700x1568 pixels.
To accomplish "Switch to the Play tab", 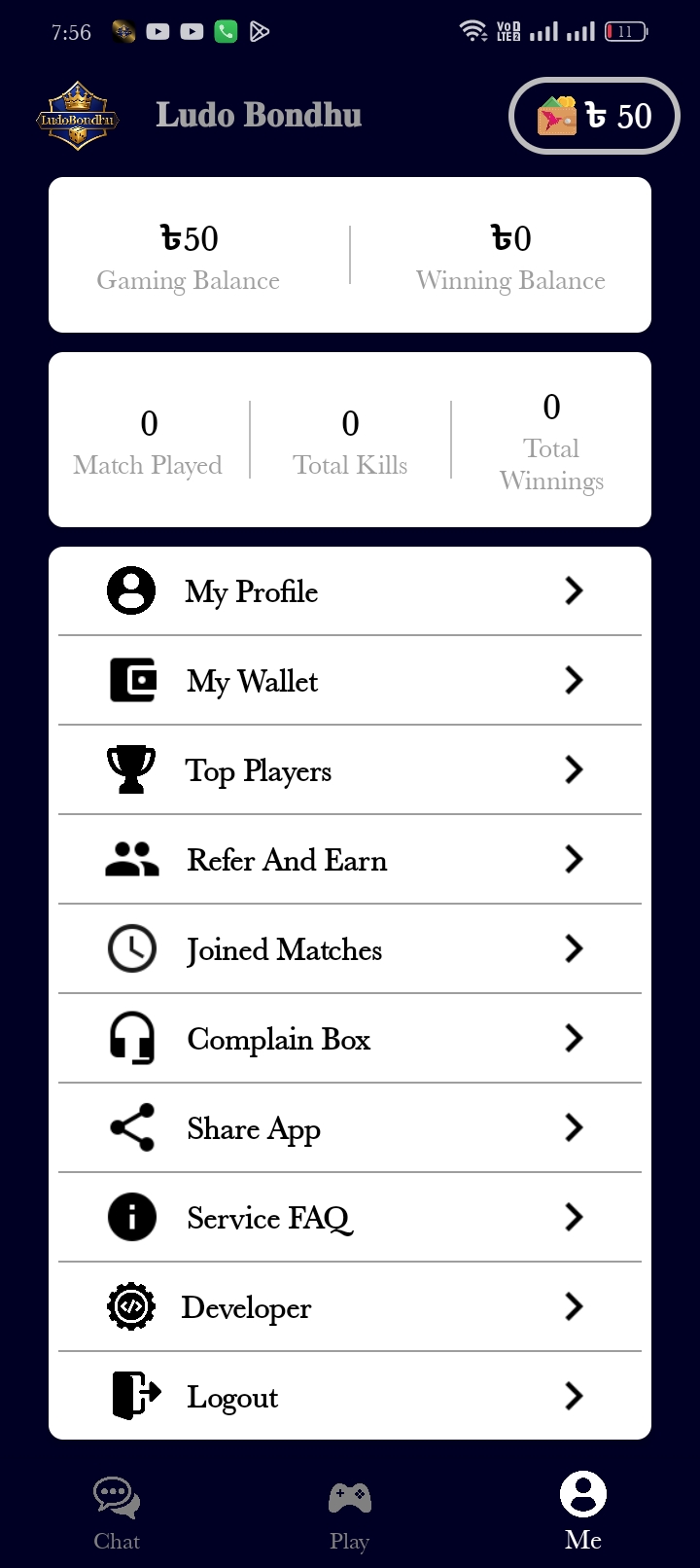I will coord(350,1513).
